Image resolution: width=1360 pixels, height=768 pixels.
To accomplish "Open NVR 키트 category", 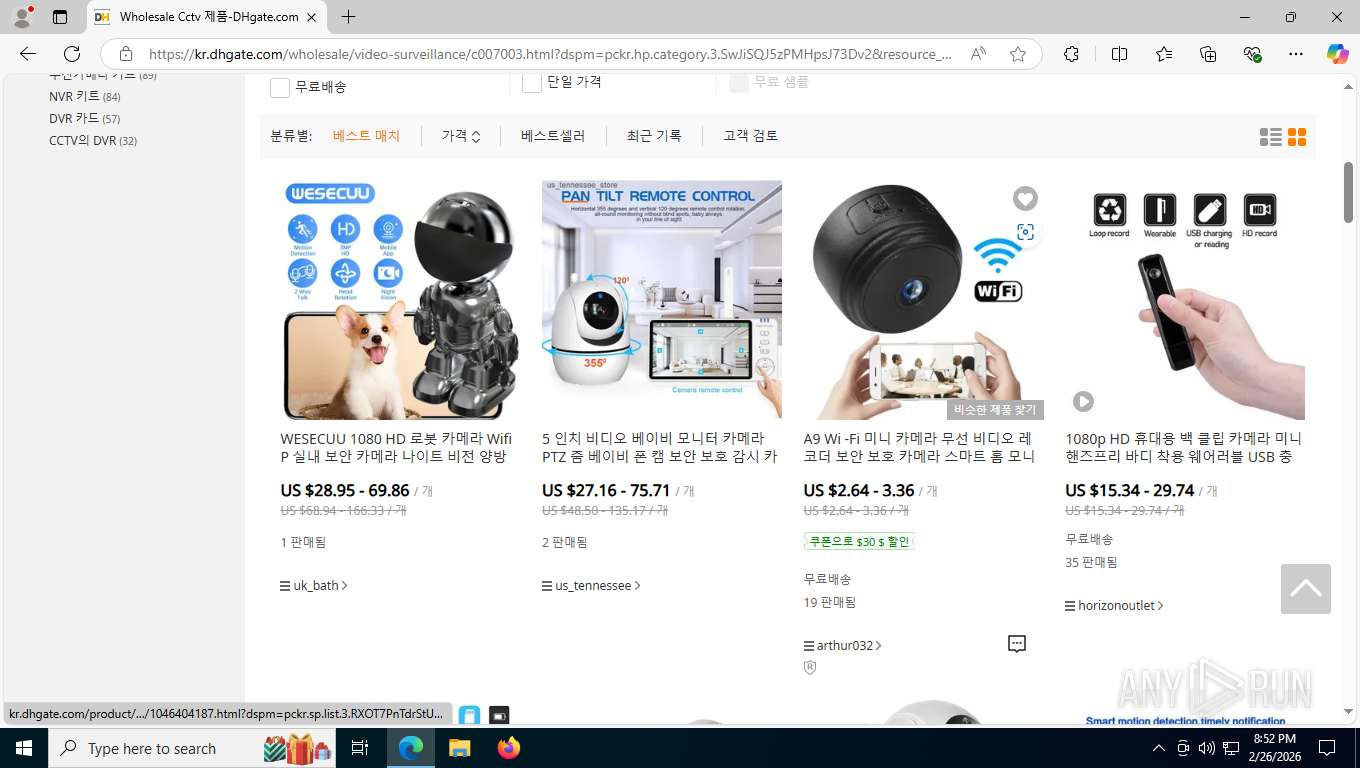I will (x=75, y=97).
